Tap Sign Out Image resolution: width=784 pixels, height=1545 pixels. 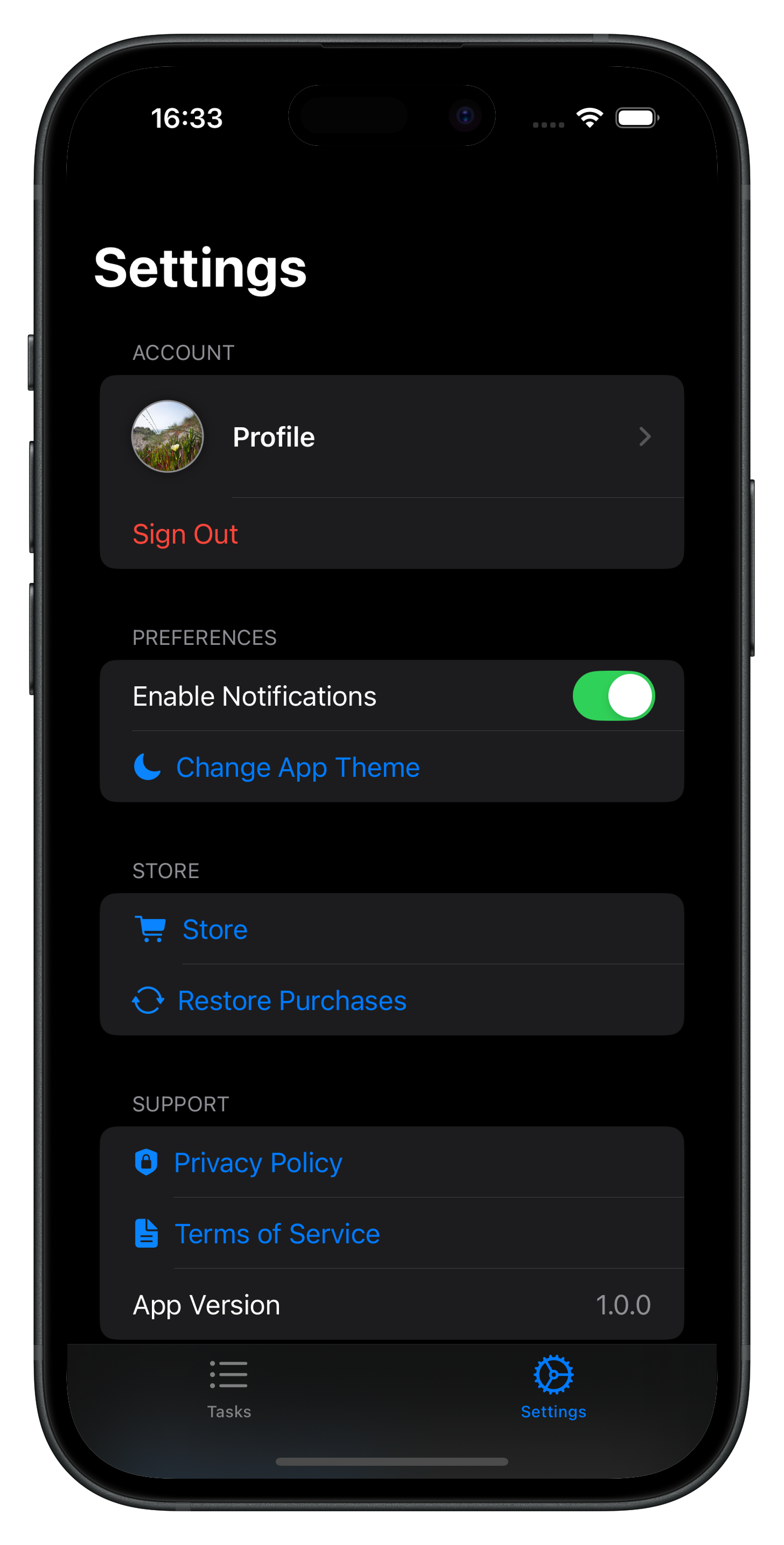[x=185, y=534]
